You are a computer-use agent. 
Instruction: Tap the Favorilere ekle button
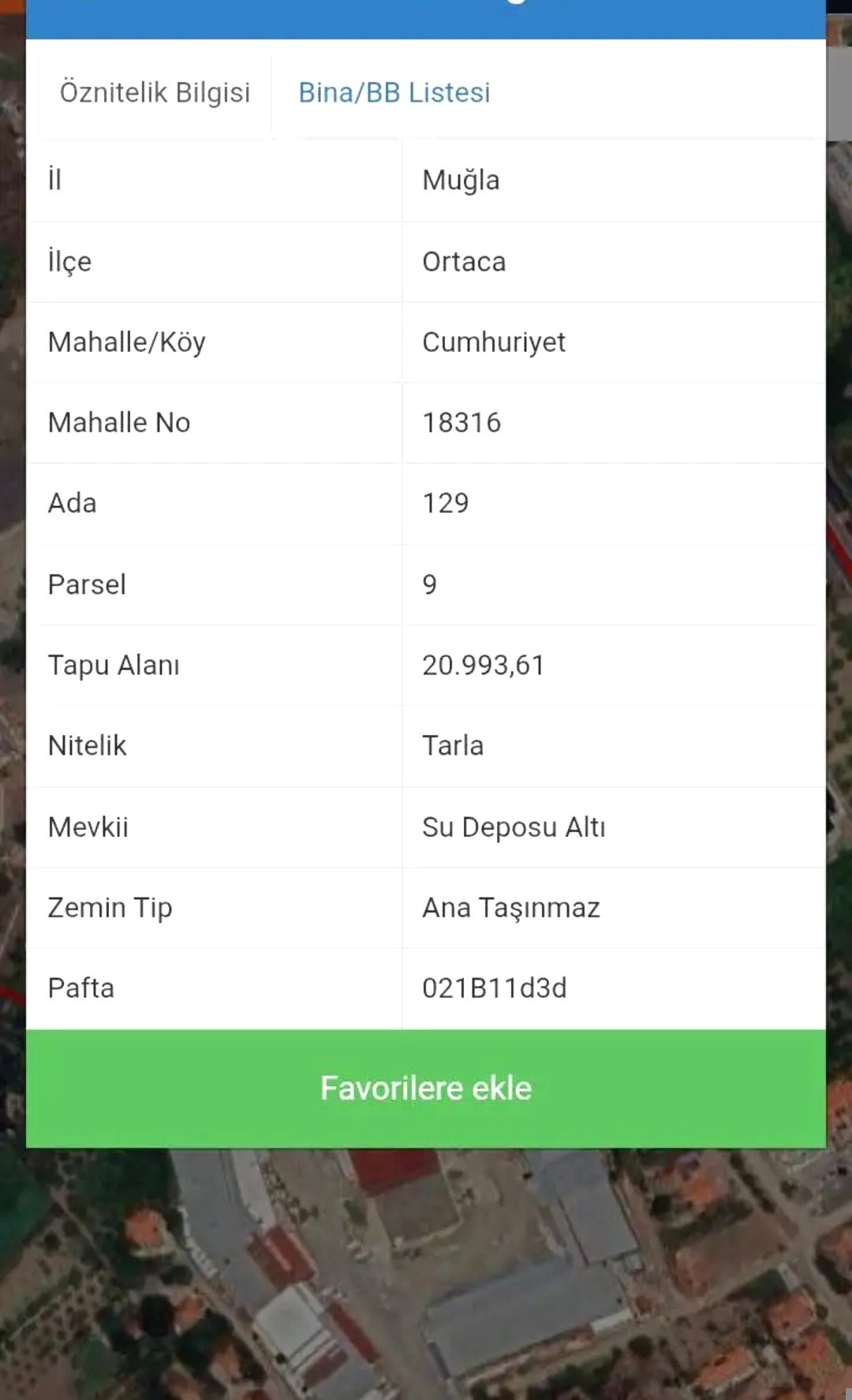pyautogui.click(x=426, y=1088)
